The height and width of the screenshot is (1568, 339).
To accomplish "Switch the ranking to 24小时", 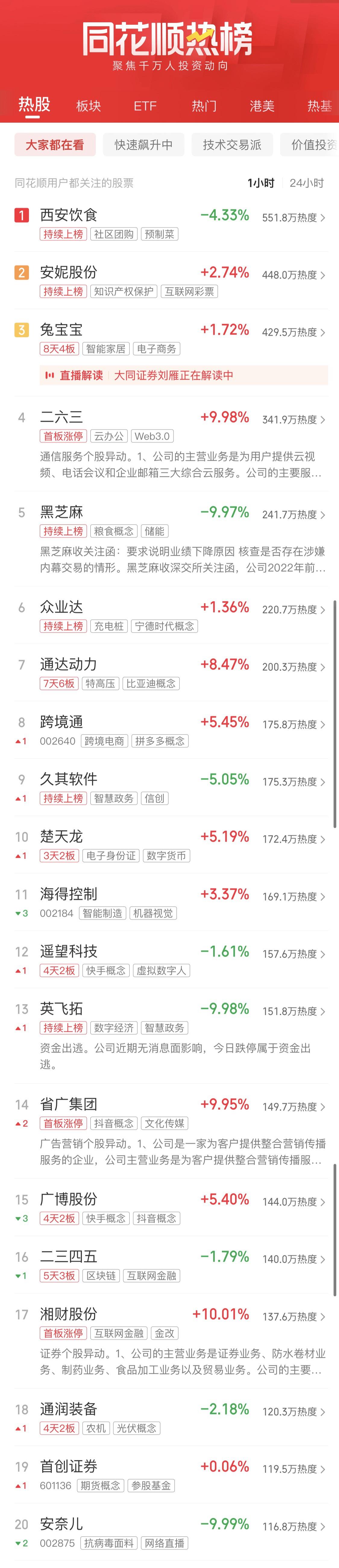I will tap(306, 183).
